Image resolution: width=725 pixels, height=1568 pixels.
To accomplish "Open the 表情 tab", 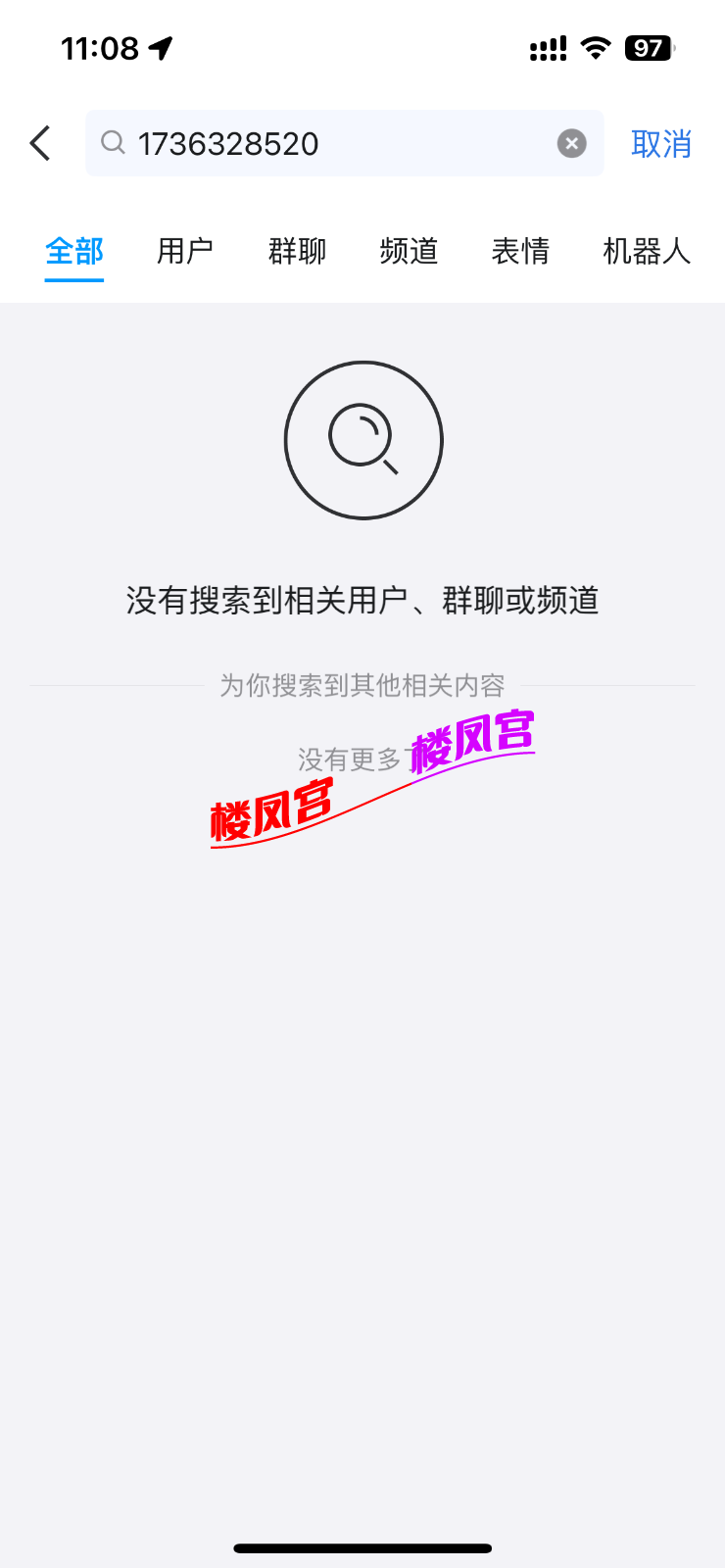I will pos(520,252).
